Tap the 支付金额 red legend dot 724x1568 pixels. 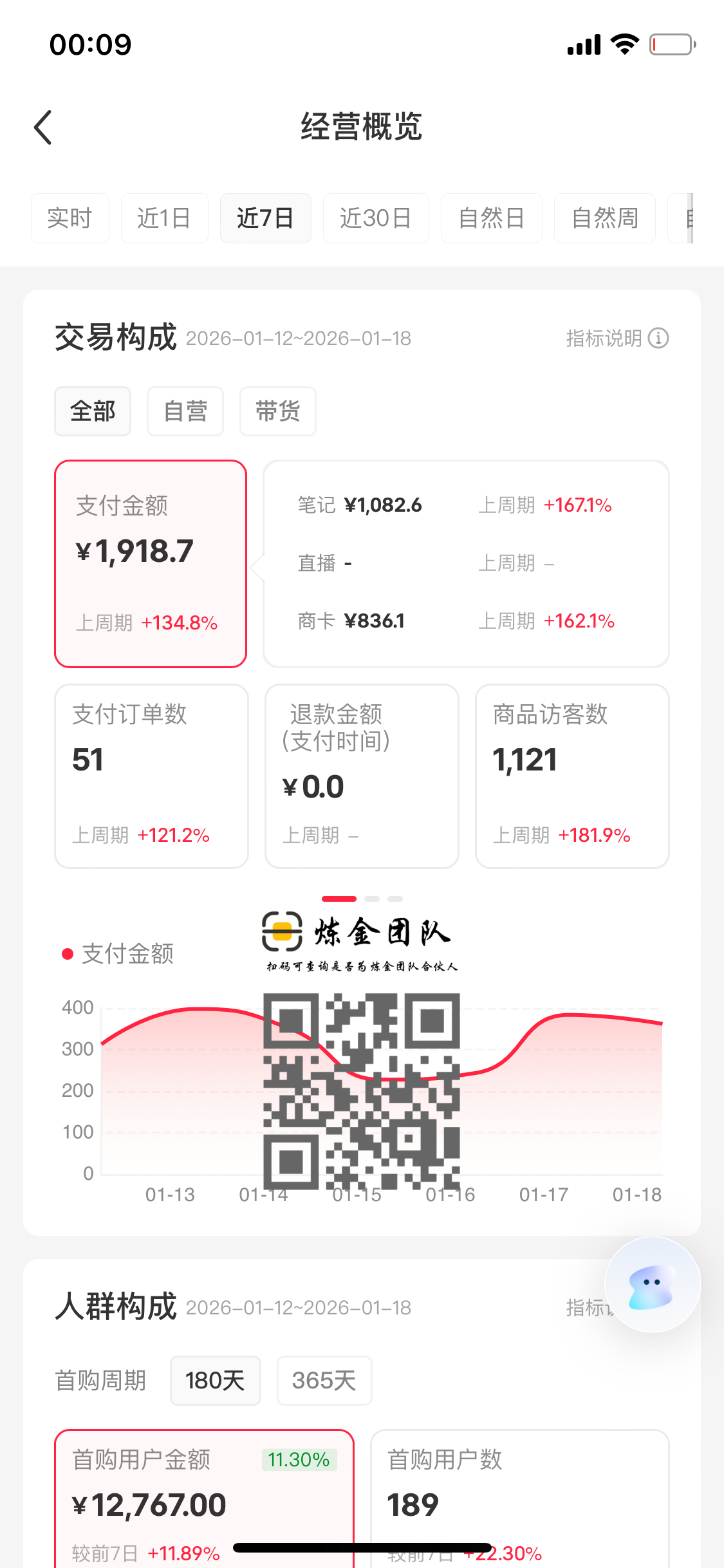(67, 953)
